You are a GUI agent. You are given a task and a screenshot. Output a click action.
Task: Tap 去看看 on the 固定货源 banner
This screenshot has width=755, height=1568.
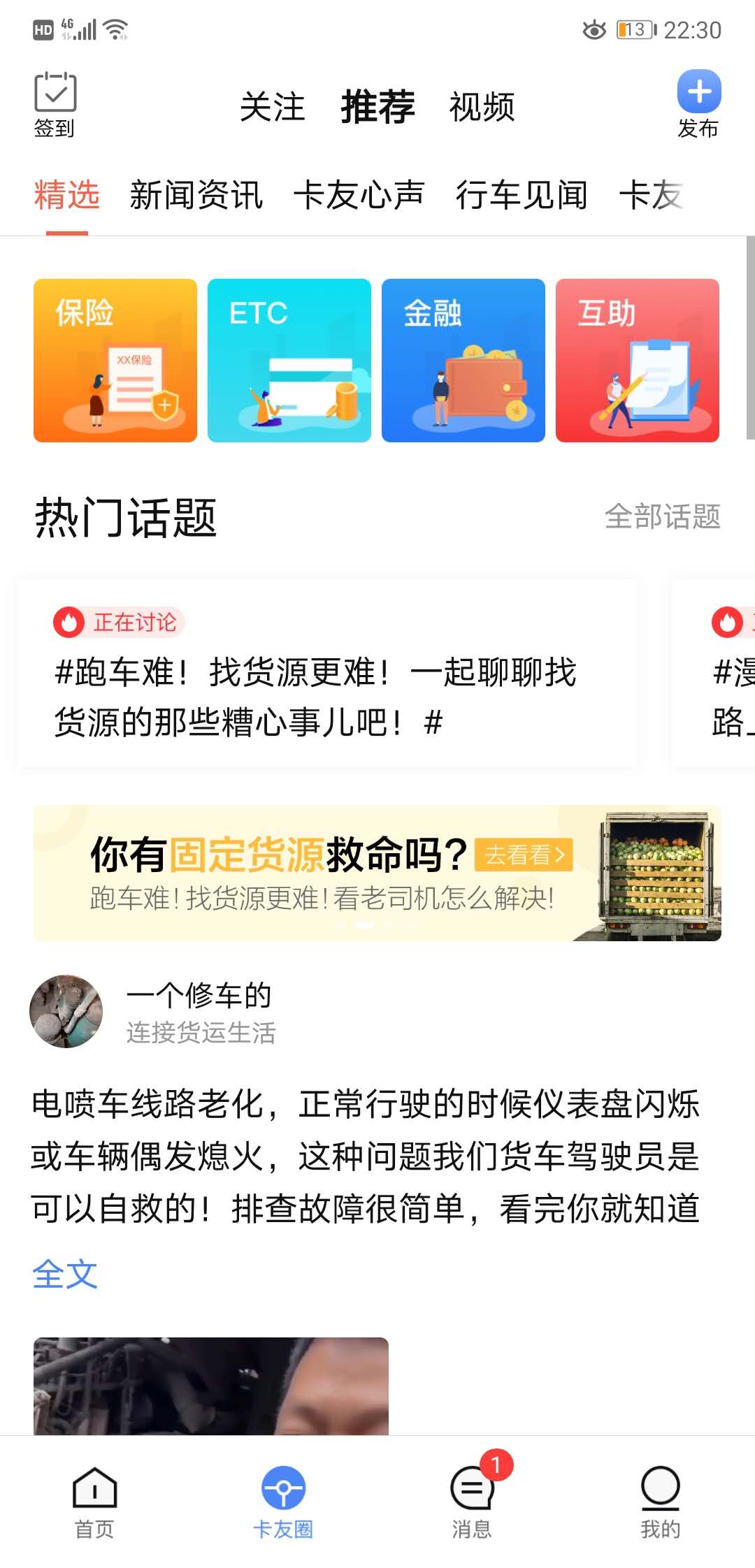(523, 855)
